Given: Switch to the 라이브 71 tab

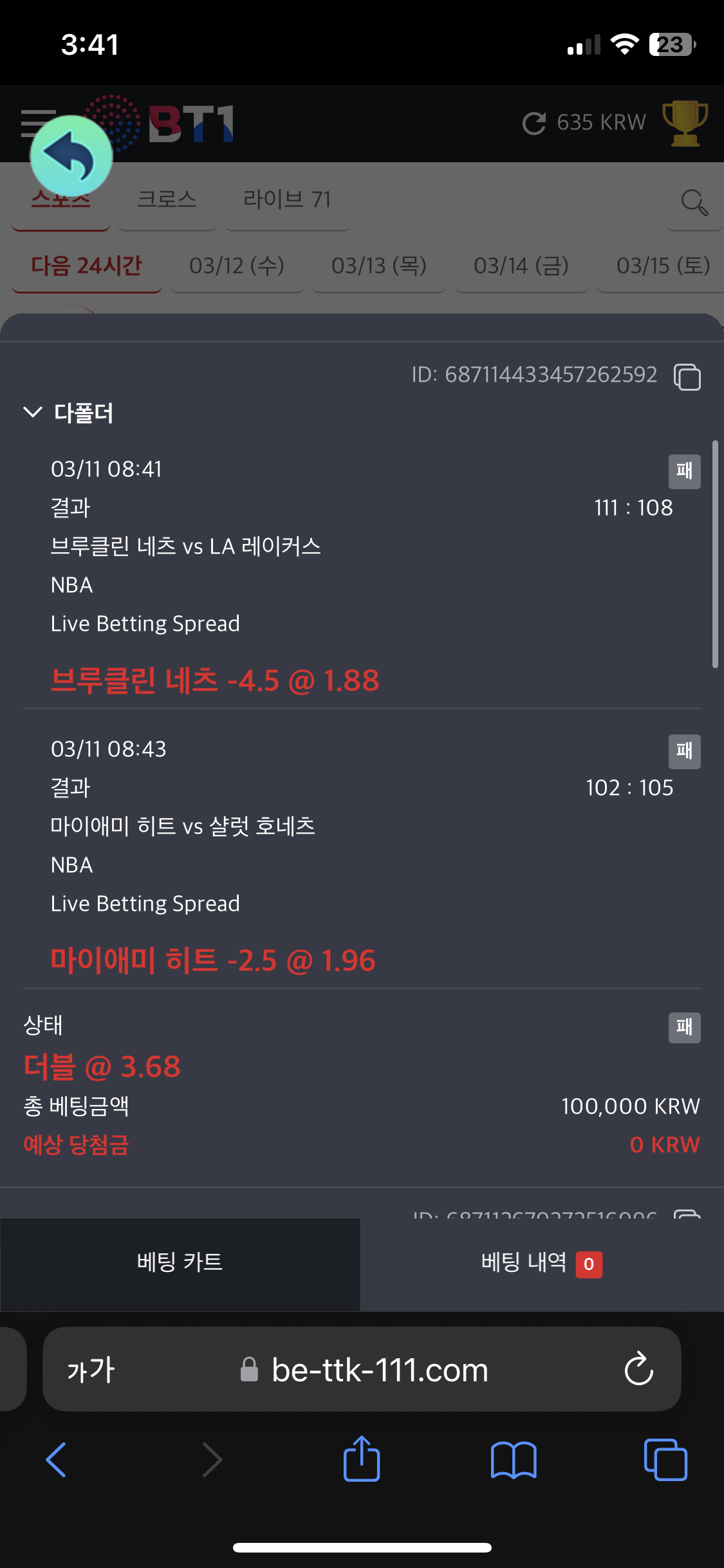Looking at the screenshot, I should (287, 200).
